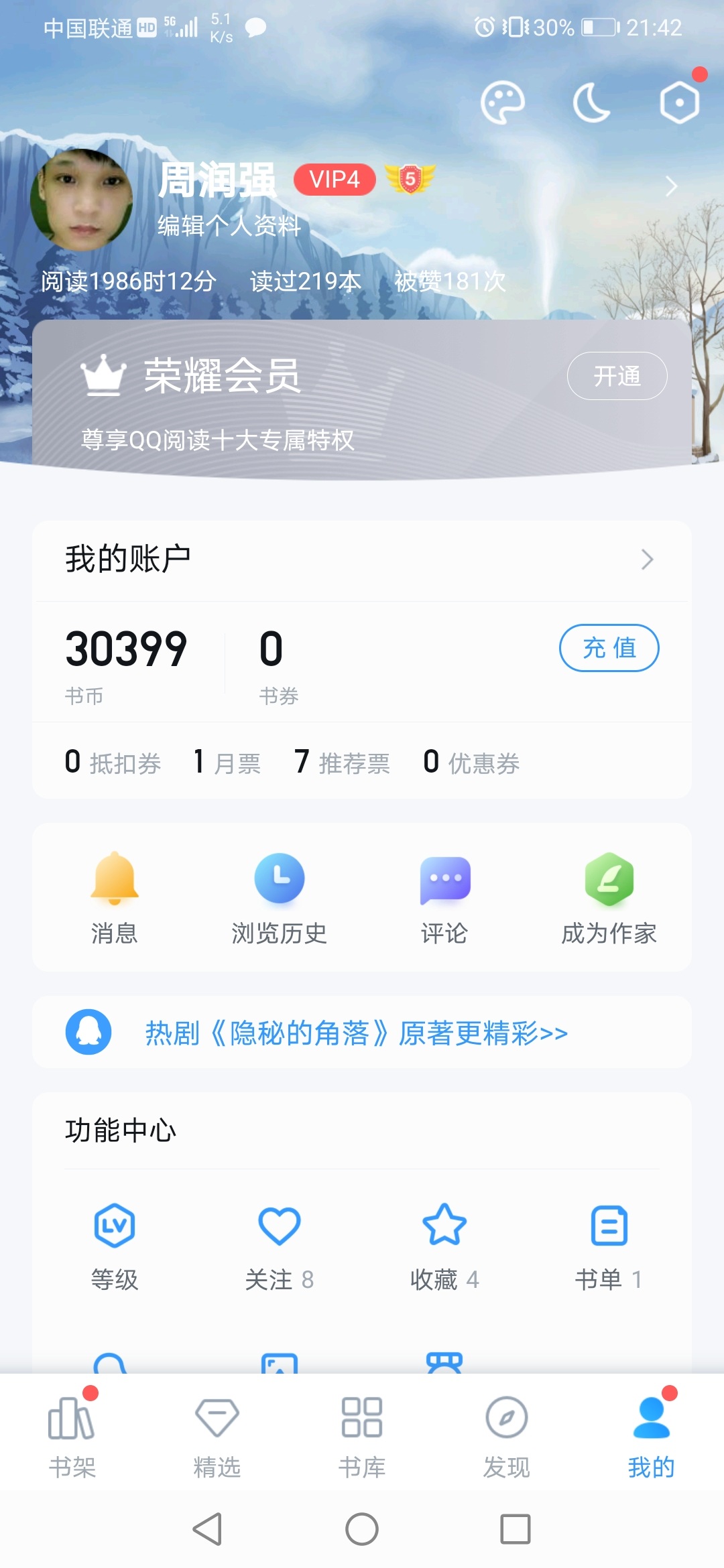
Task: Open 消息 messages
Action: [115, 897]
